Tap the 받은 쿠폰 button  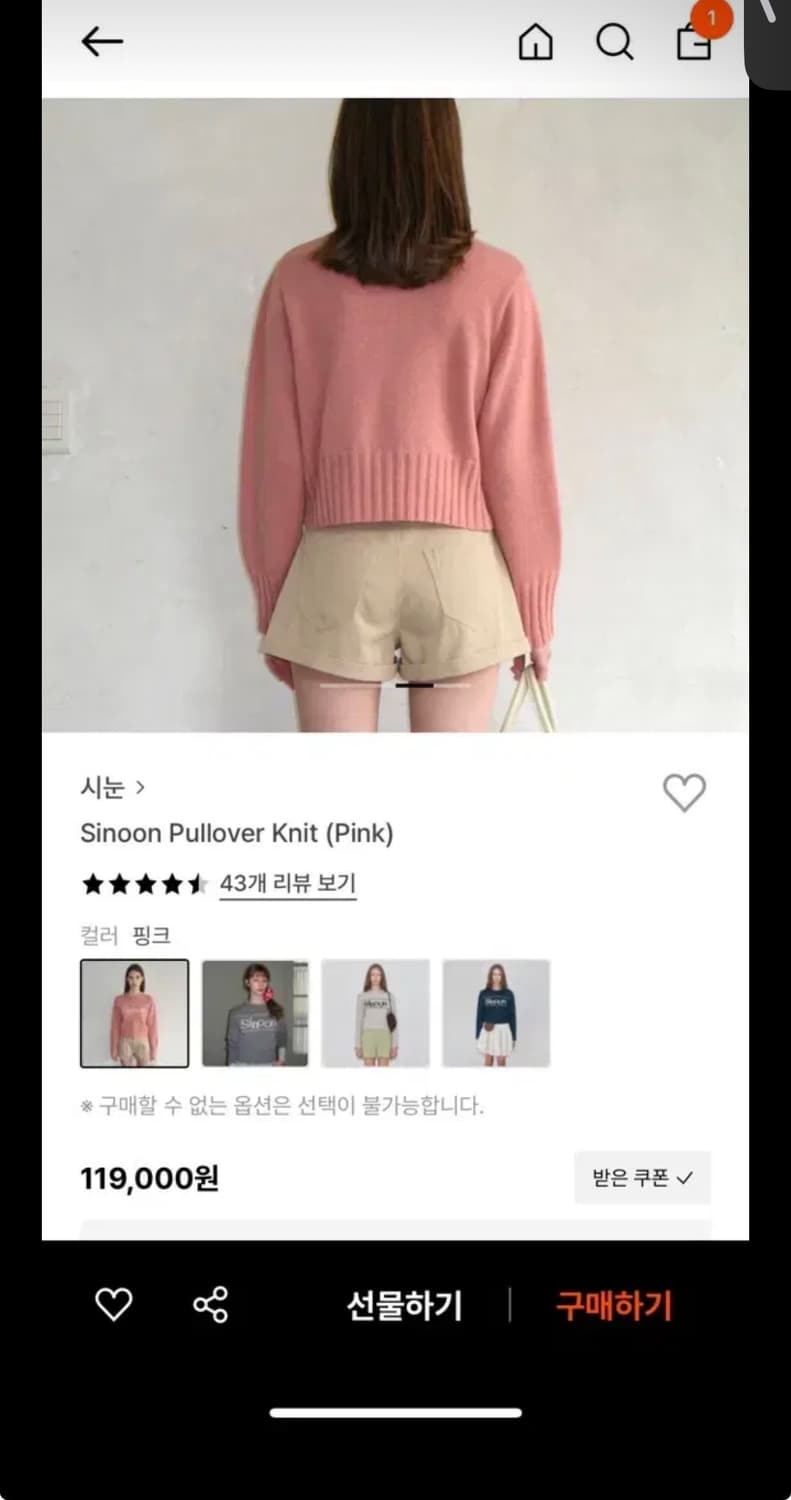[x=642, y=1177]
